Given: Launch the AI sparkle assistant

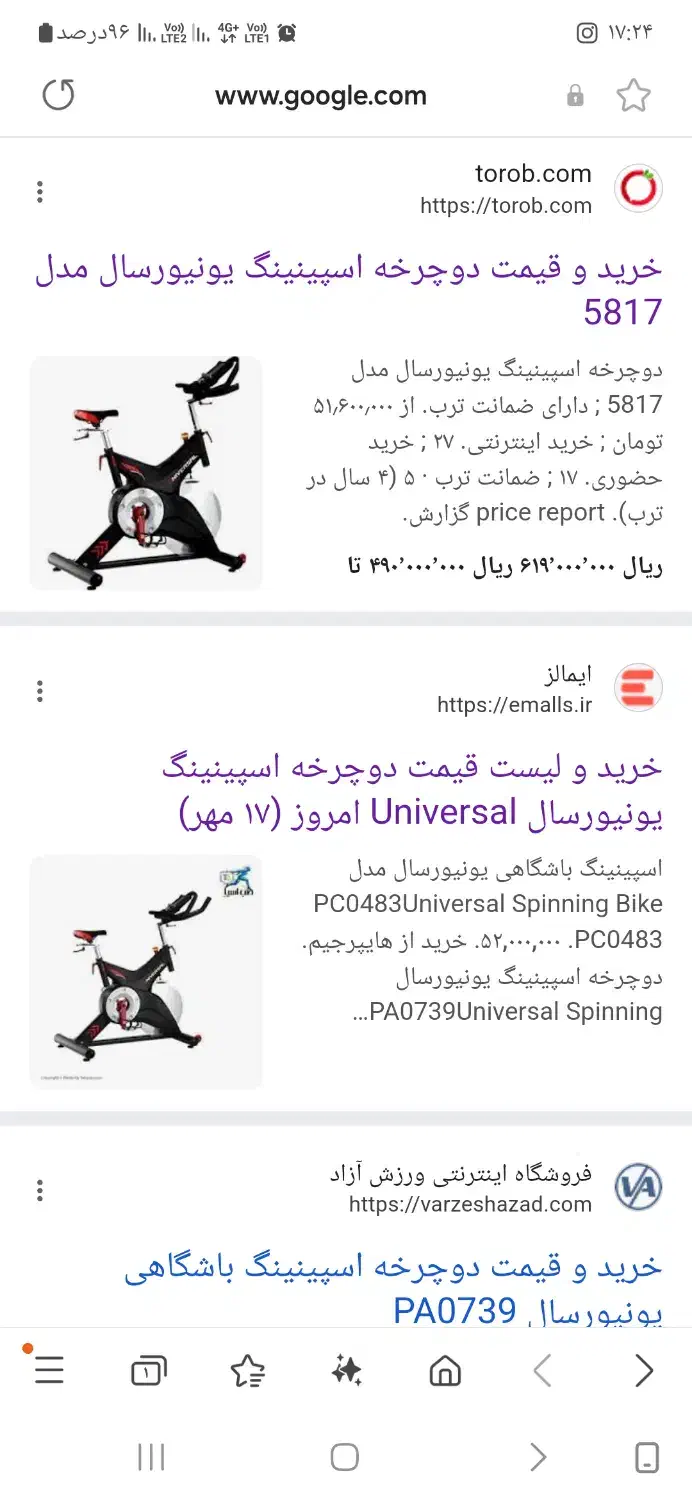Looking at the screenshot, I should coord(346,1371).
